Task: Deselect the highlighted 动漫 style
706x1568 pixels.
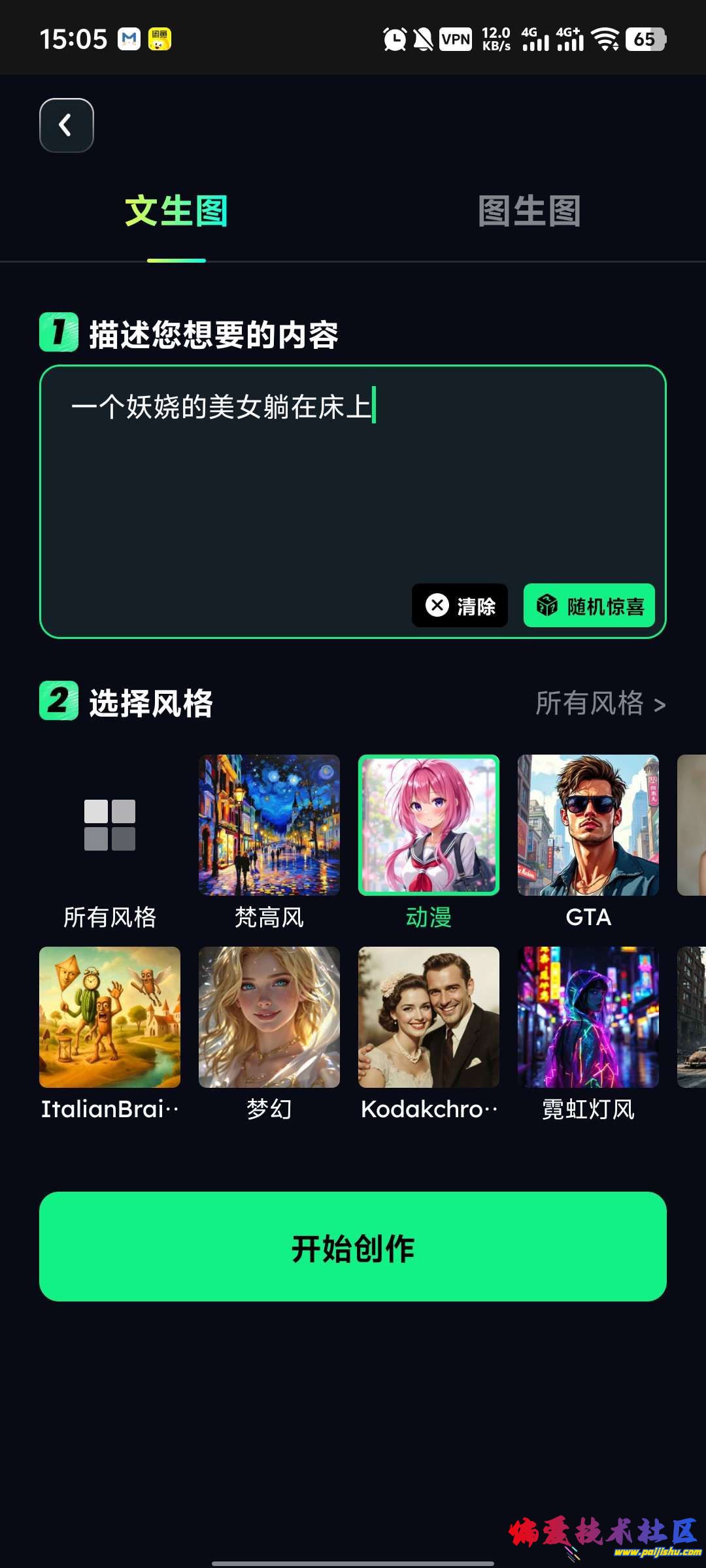Action: [428, 825]
